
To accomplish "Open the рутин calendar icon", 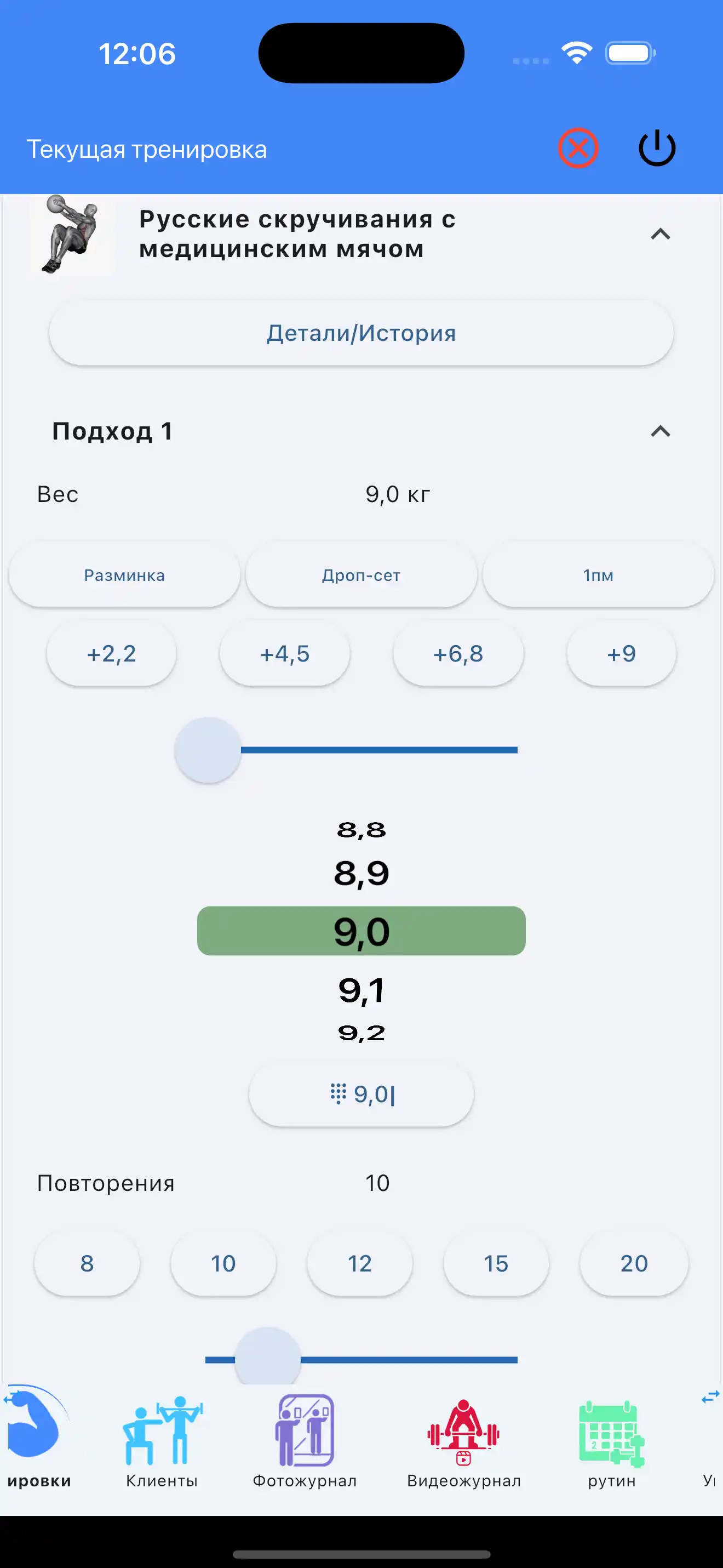I will pos(611,1430).
